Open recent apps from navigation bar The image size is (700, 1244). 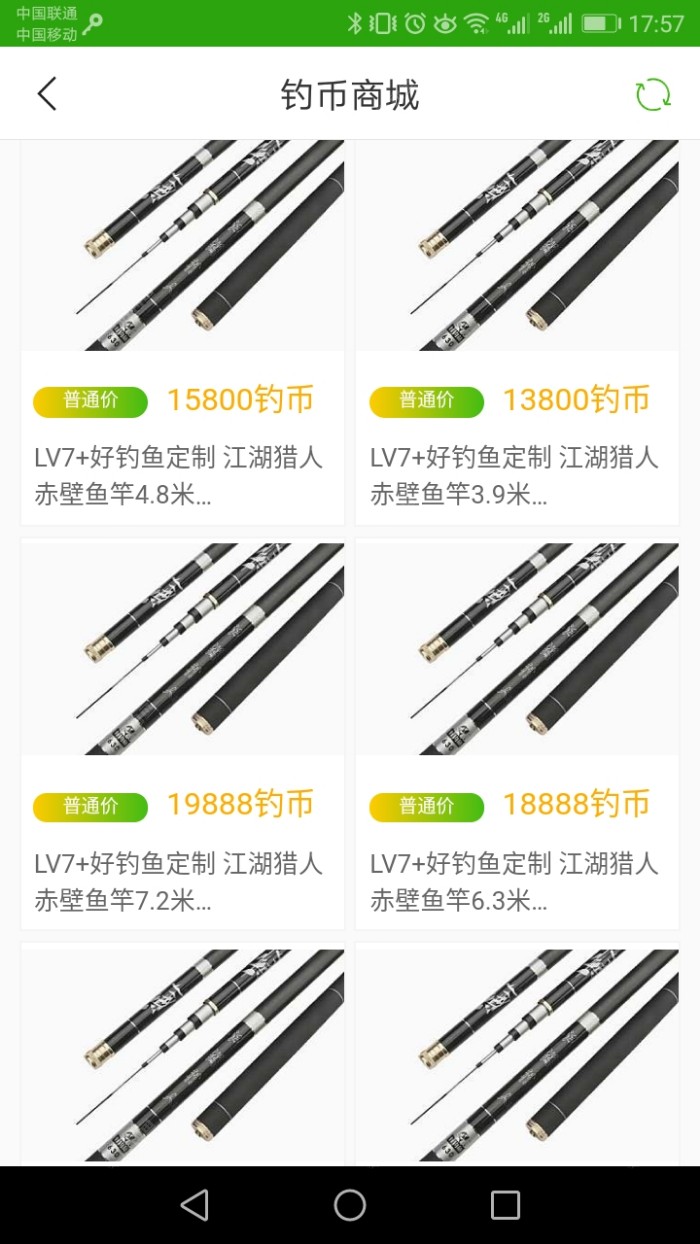coord(505,1205)
